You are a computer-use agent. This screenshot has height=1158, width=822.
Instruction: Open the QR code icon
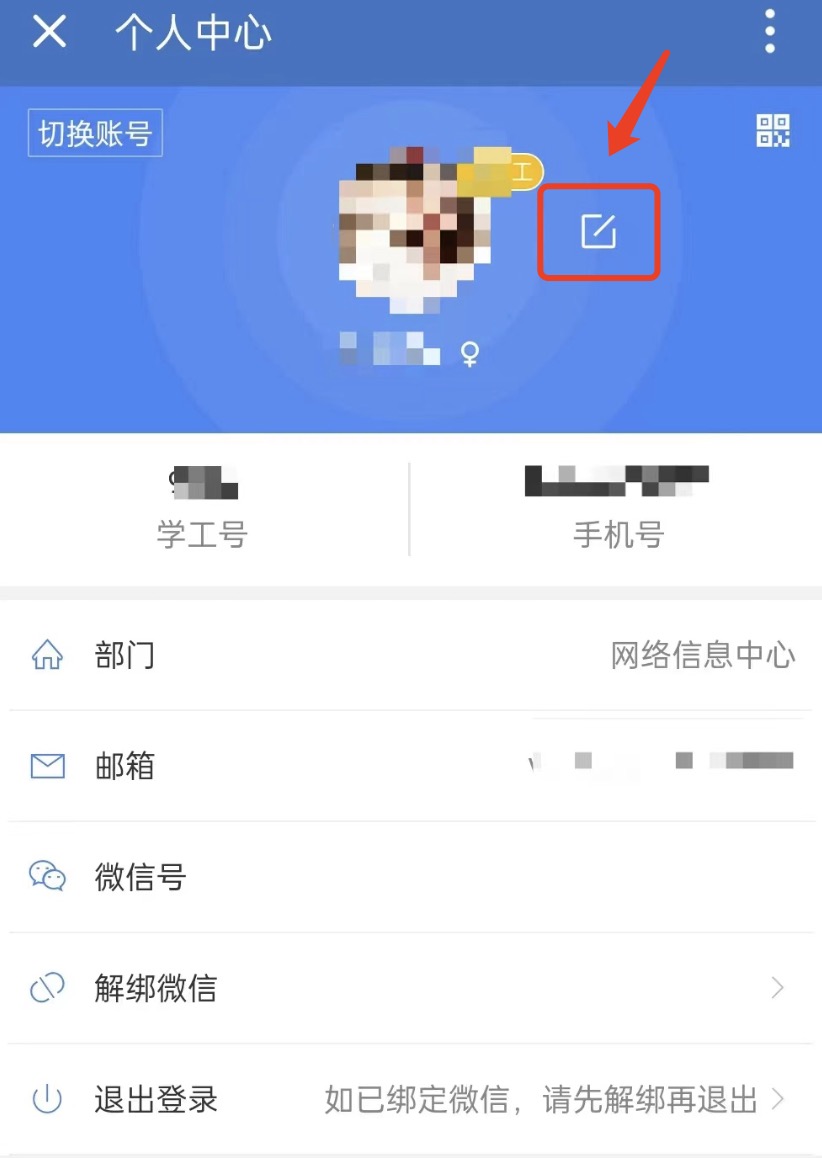[x=773, y=131]
